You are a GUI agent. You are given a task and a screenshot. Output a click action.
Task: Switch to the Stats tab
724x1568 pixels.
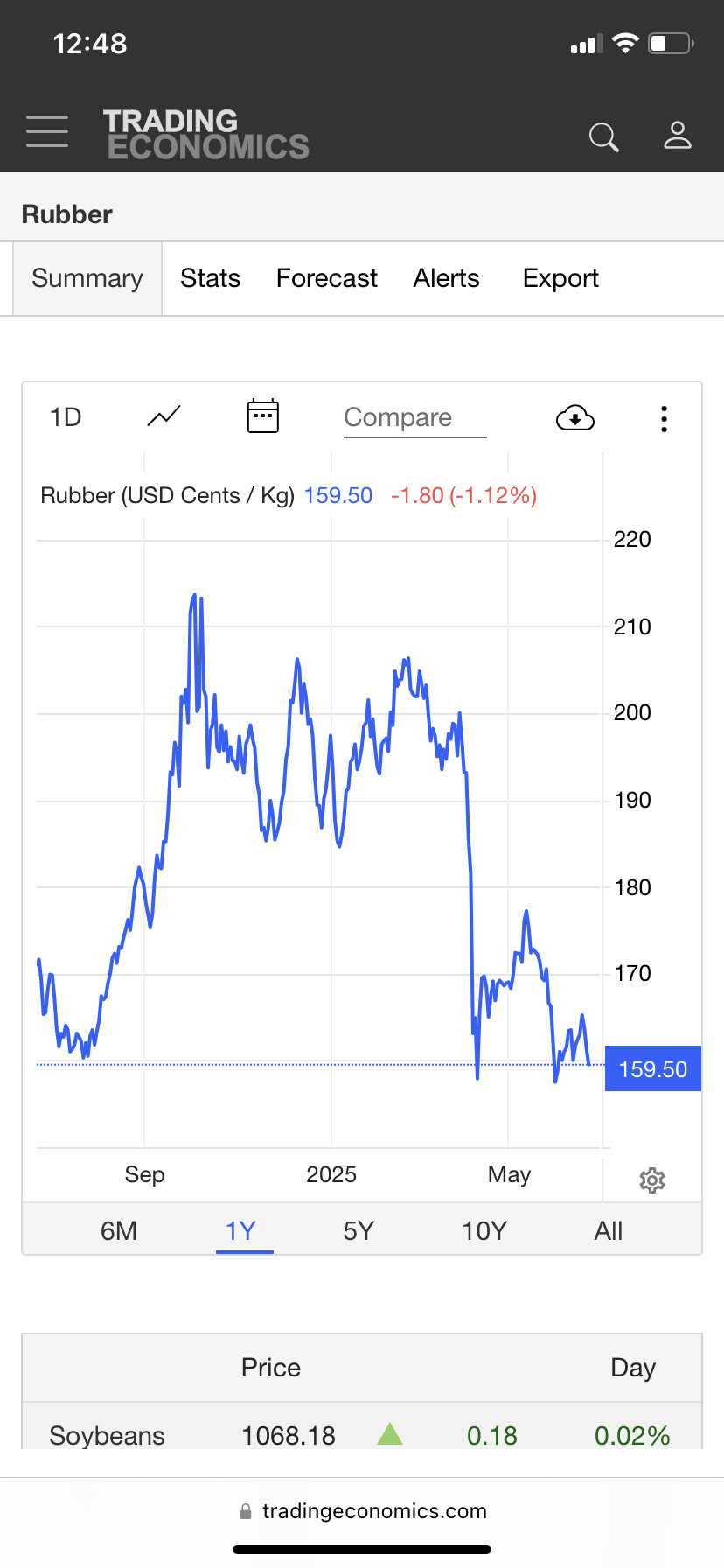[210, 278]
